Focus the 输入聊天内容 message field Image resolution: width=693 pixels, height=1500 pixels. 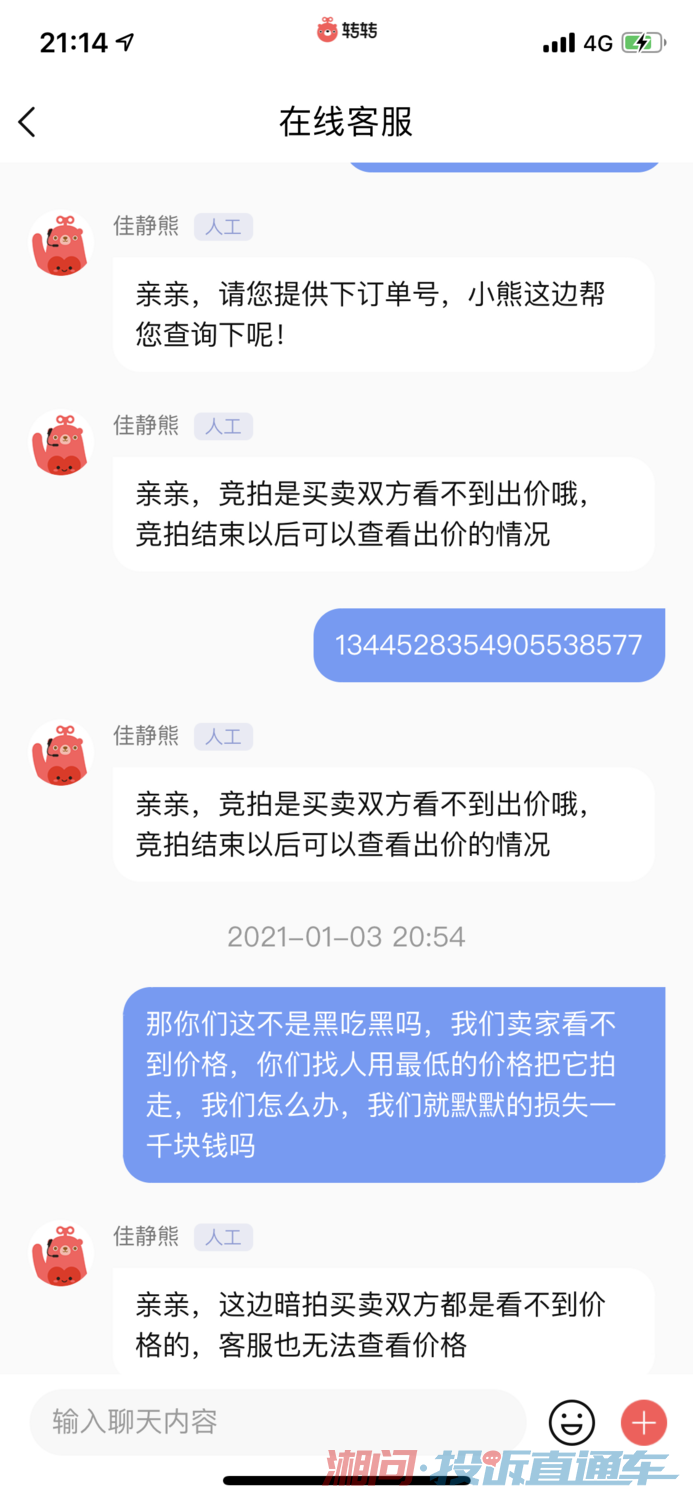tap(278, 1421)
